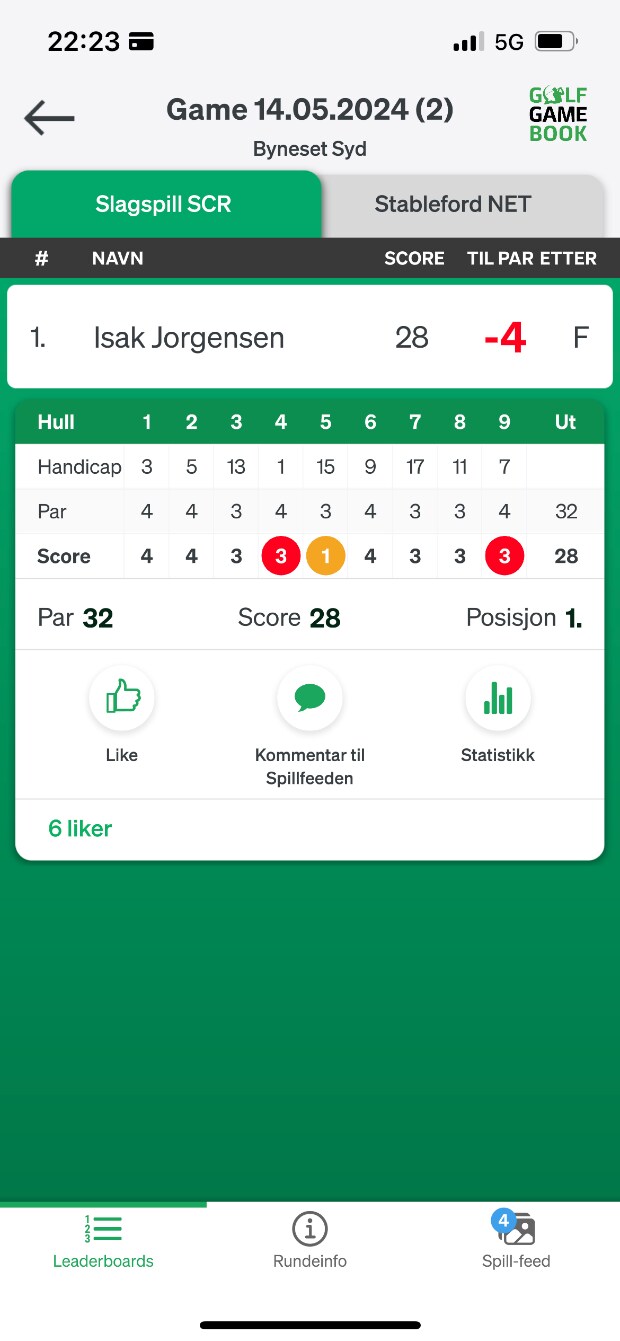Screen dimensions: 620x1341
Task: Collapse Isak Jorgensen's leaderboard row
Action: click(310, 338)
